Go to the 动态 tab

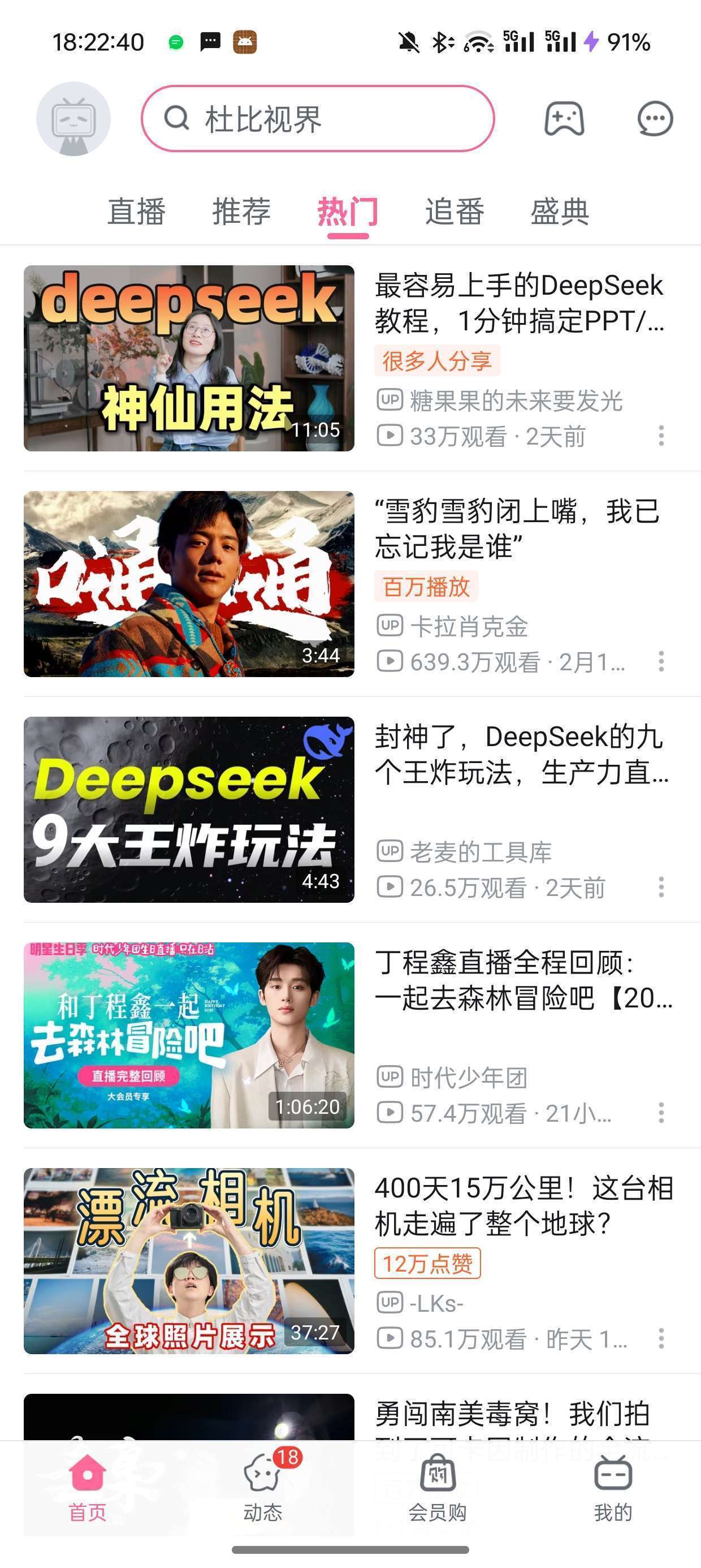tap(263, 1485)
